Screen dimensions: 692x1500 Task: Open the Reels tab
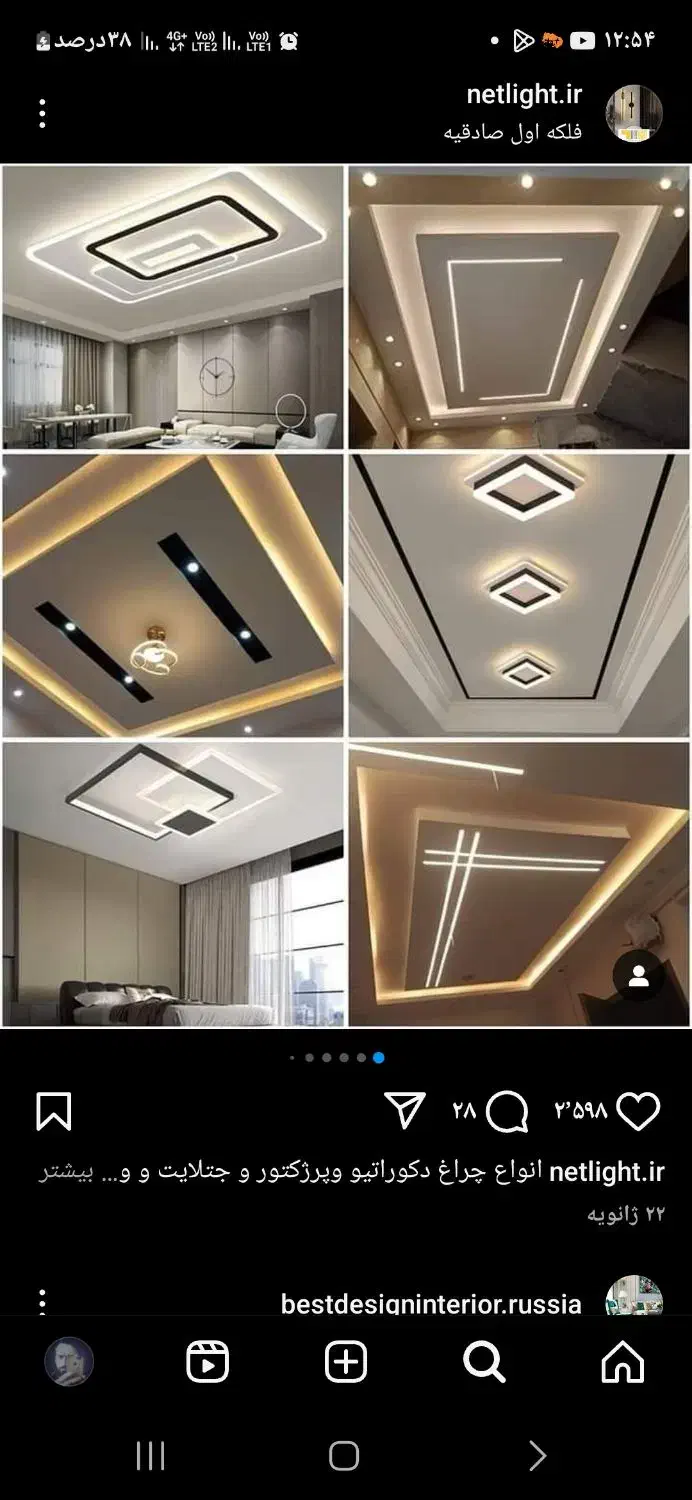click(x=208, y=1362)
